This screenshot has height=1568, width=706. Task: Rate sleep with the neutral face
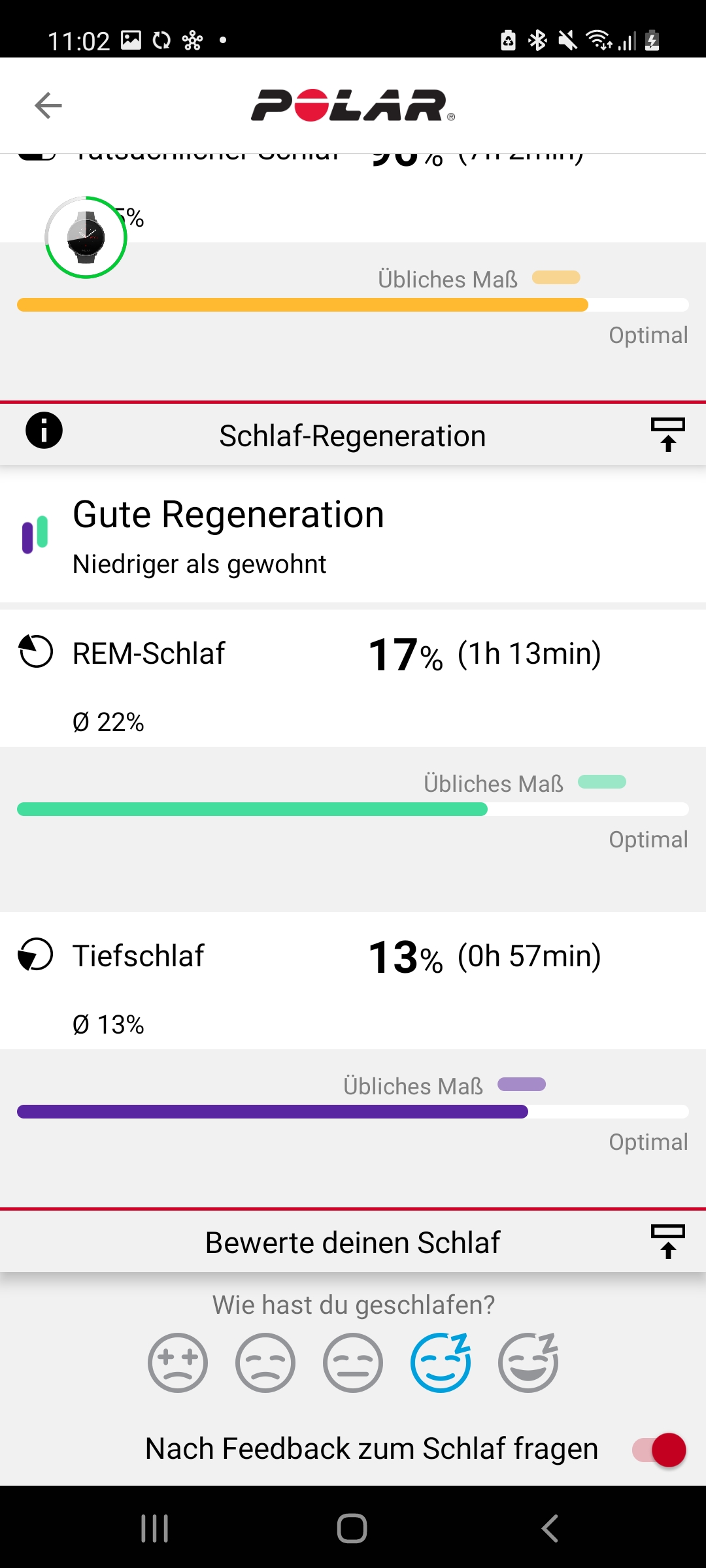point(353,1363)
